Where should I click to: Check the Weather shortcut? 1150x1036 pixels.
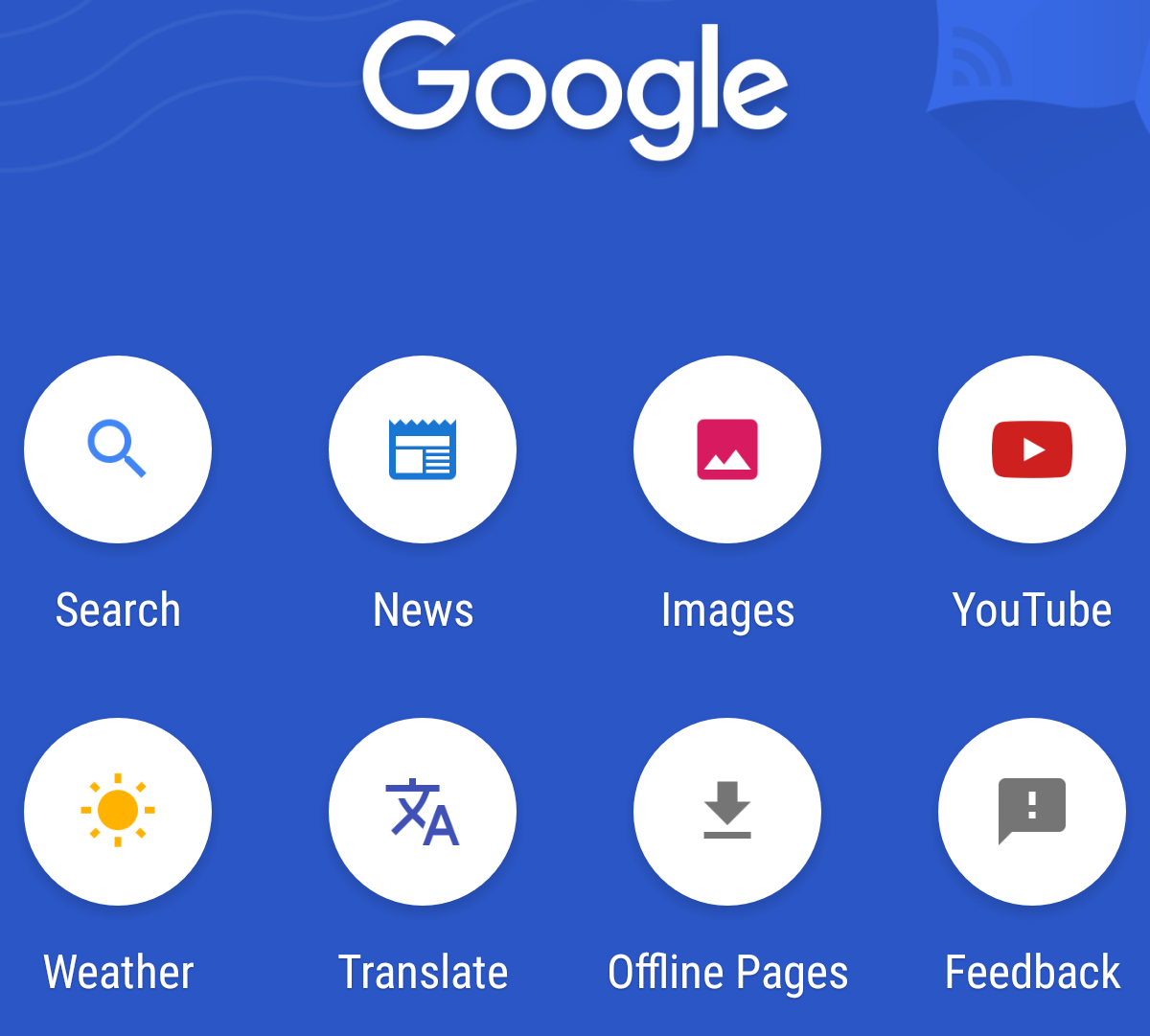click(x=118, y=811)
